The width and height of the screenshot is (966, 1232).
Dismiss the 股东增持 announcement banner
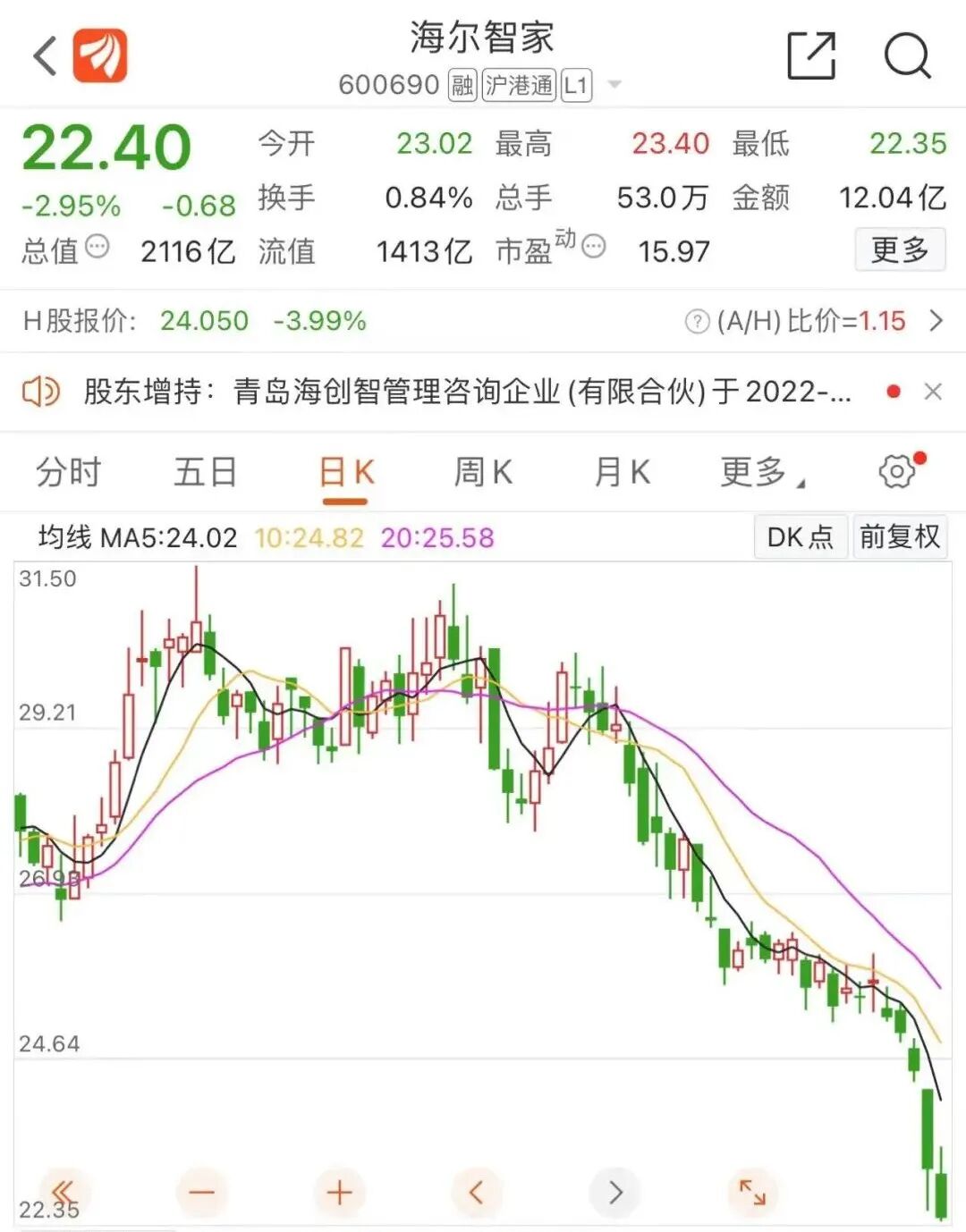[x=933, y=392]
